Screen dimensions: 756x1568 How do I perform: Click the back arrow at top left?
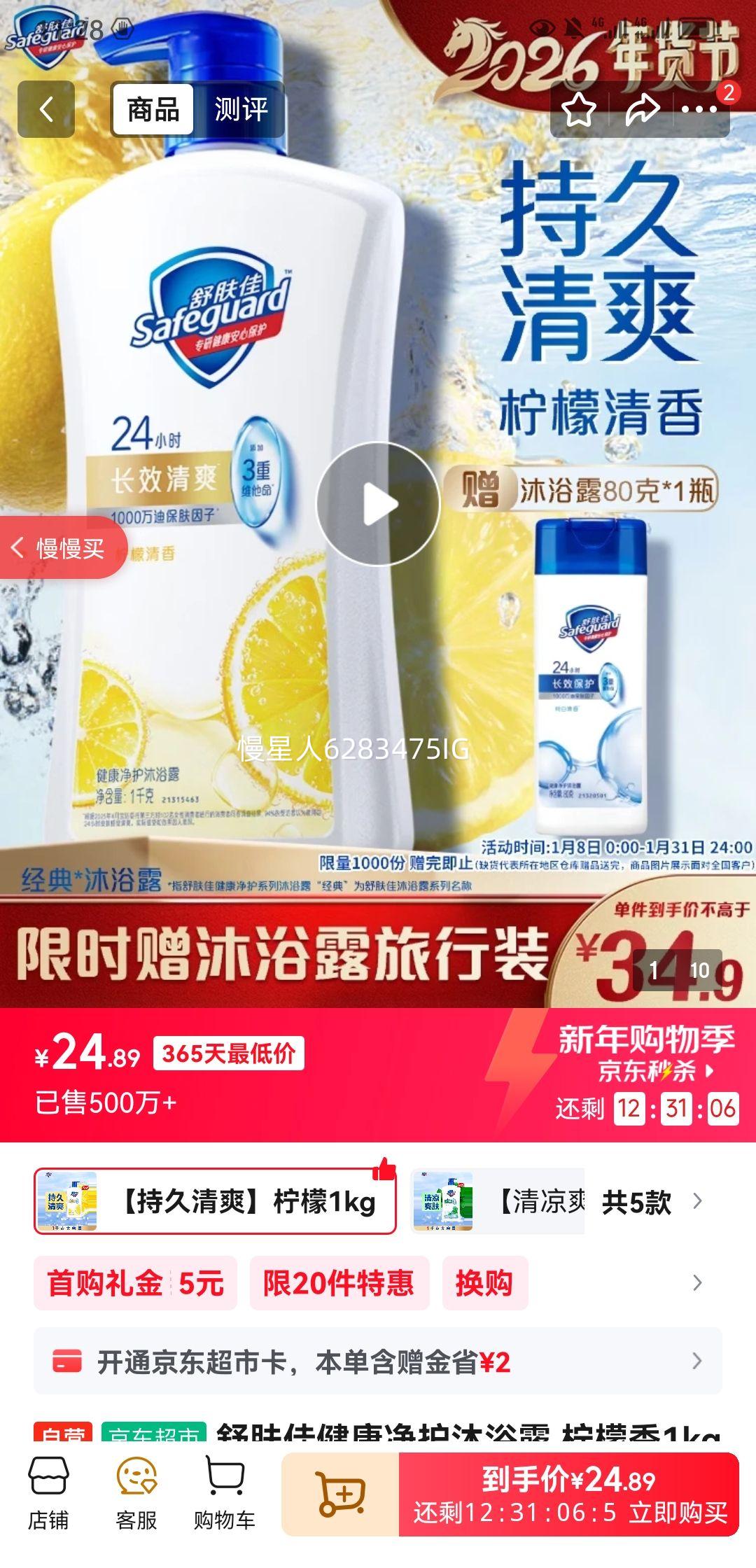click(46, 108)
